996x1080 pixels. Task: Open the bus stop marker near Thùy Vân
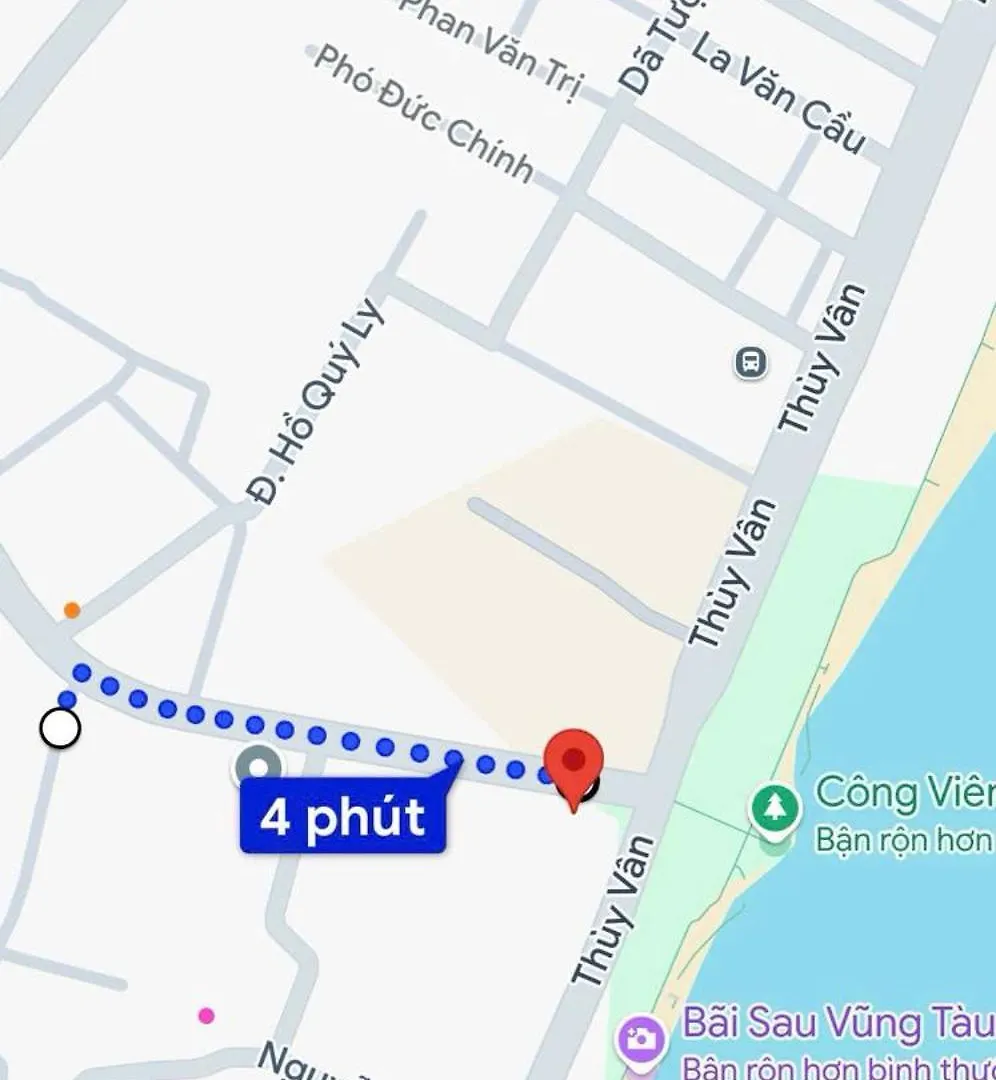pyautogui.click(x=750, y=362)
